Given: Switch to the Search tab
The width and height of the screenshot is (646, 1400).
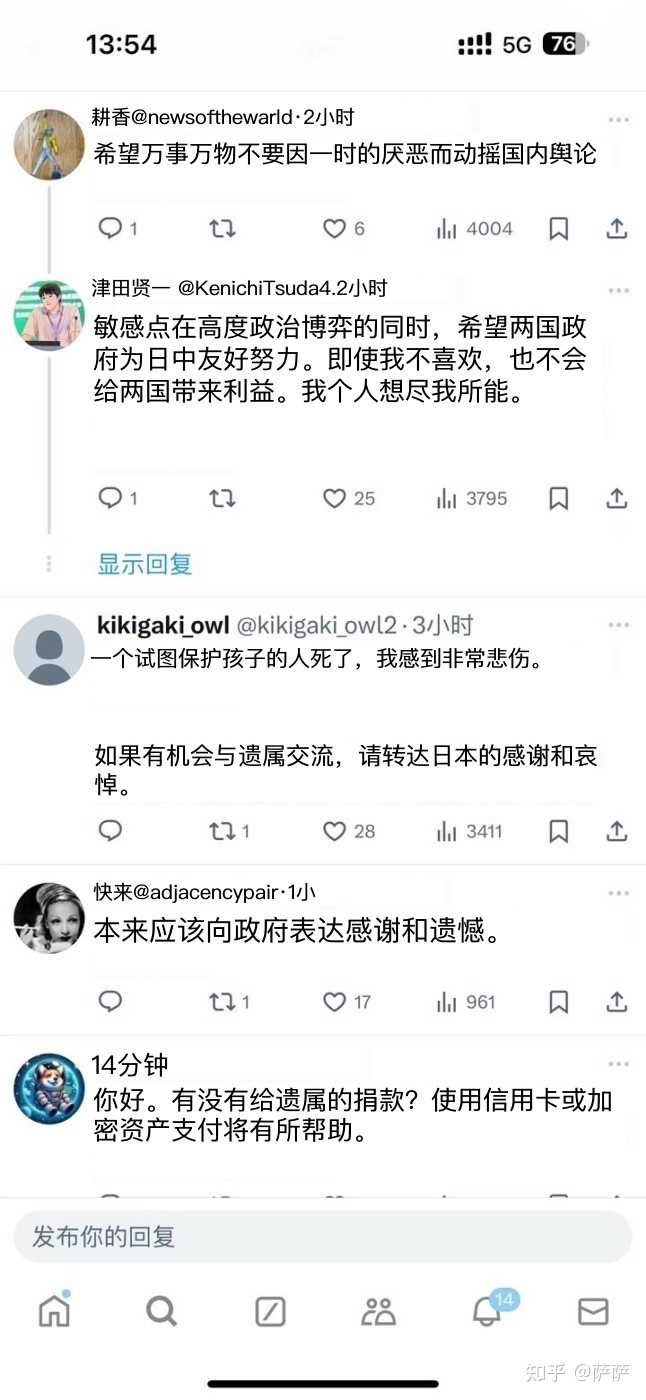Looking at the screenshot, I should [x=161, y=1311].
